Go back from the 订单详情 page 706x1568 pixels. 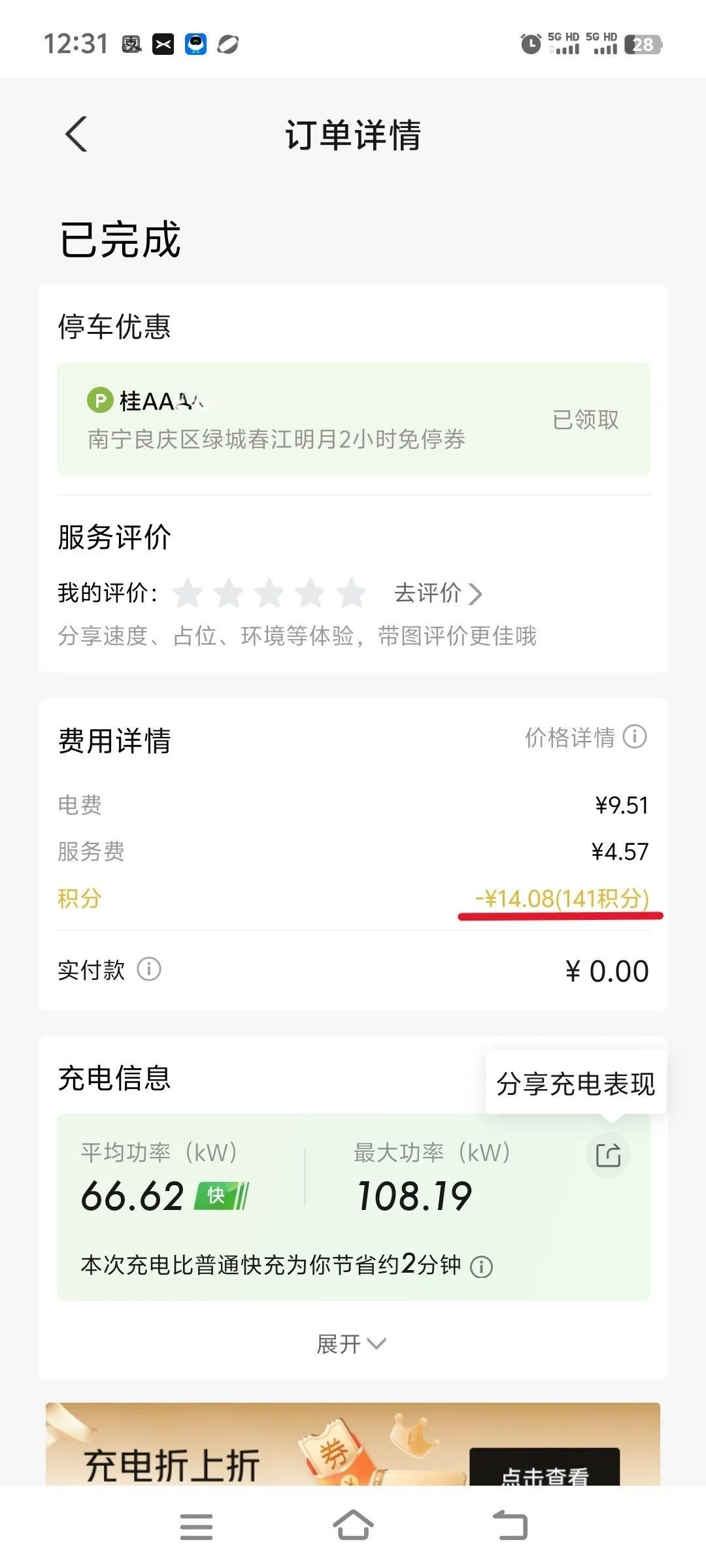pos(76,135)
